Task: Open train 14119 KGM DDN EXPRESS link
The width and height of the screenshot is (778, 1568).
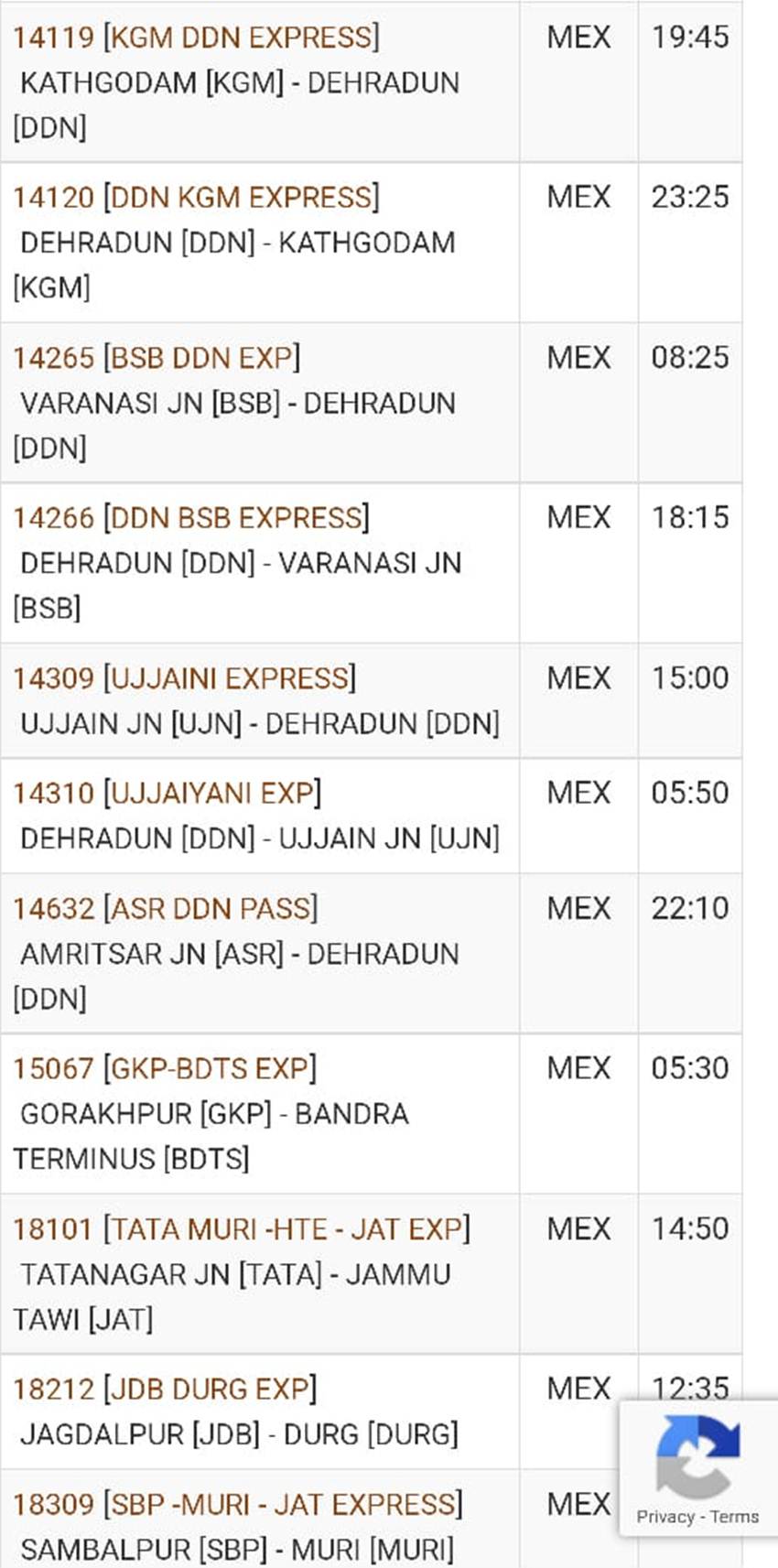Action: 195,38
